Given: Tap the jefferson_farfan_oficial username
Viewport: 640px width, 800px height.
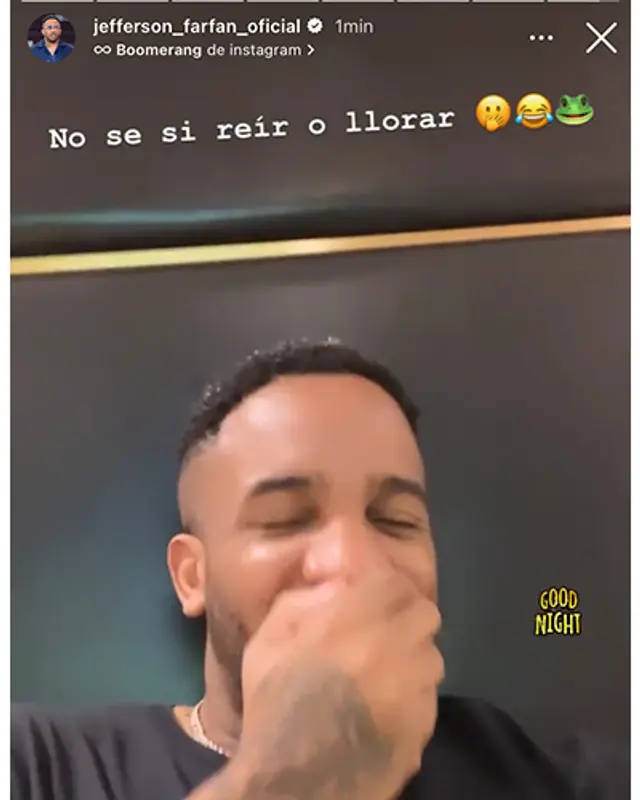Looking at the screenshot, I should point(196,27).
